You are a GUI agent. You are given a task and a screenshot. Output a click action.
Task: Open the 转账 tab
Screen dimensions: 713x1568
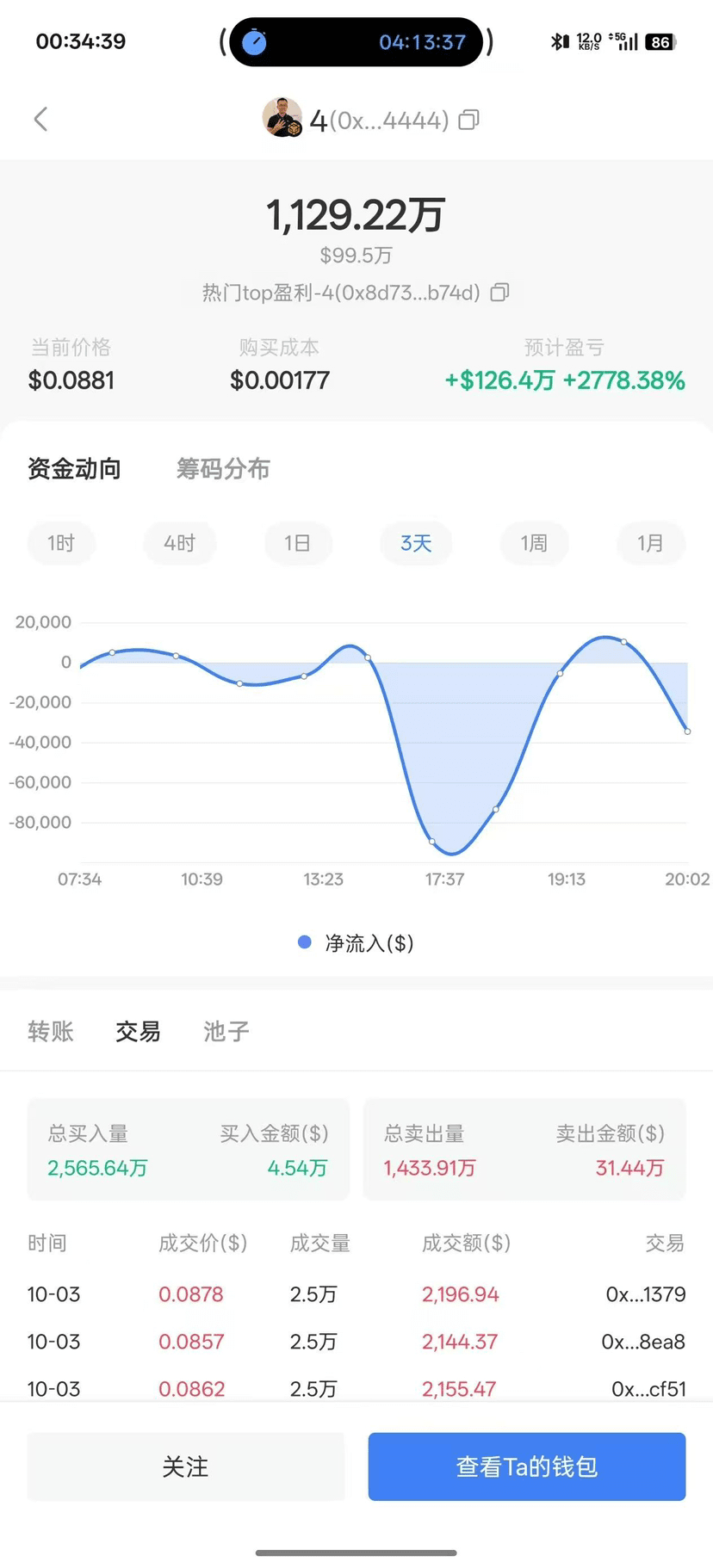pyautogui.click(x=51, y=1031)
